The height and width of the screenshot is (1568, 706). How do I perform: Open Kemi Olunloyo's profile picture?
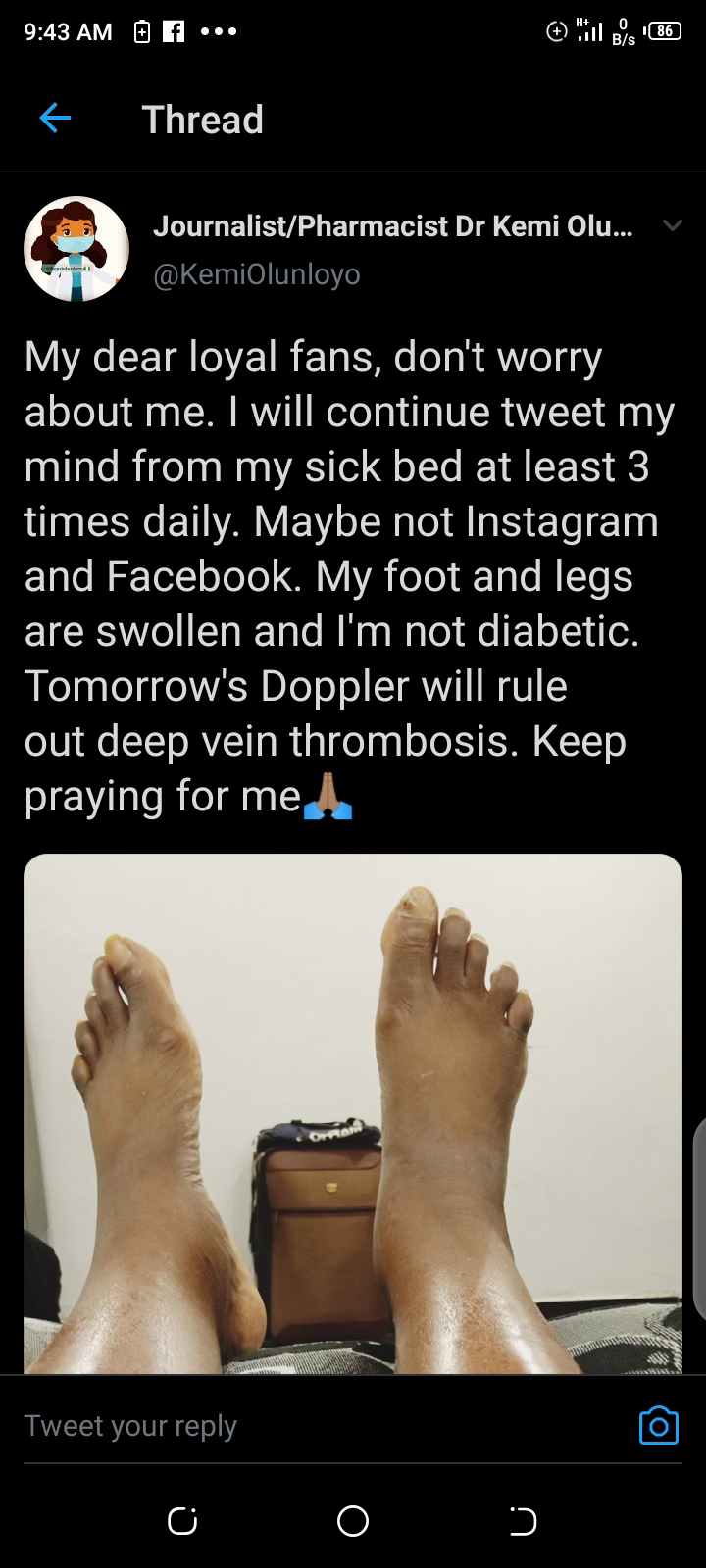click(x=76, y=249)
